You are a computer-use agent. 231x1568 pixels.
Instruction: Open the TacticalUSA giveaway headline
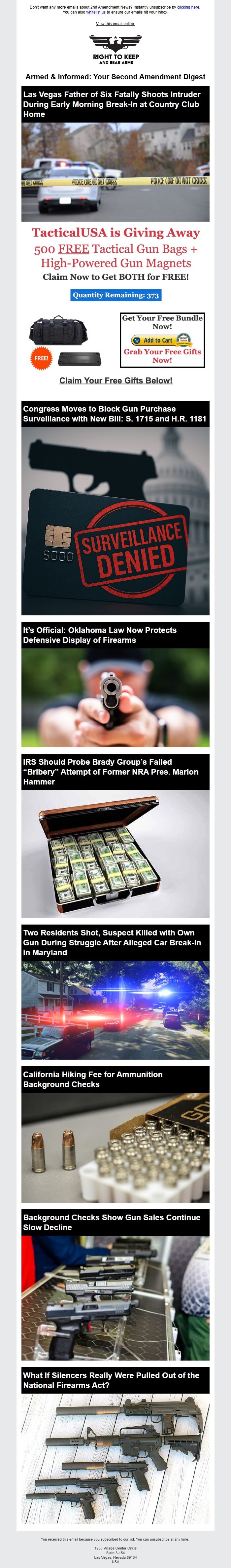(115, 233)
